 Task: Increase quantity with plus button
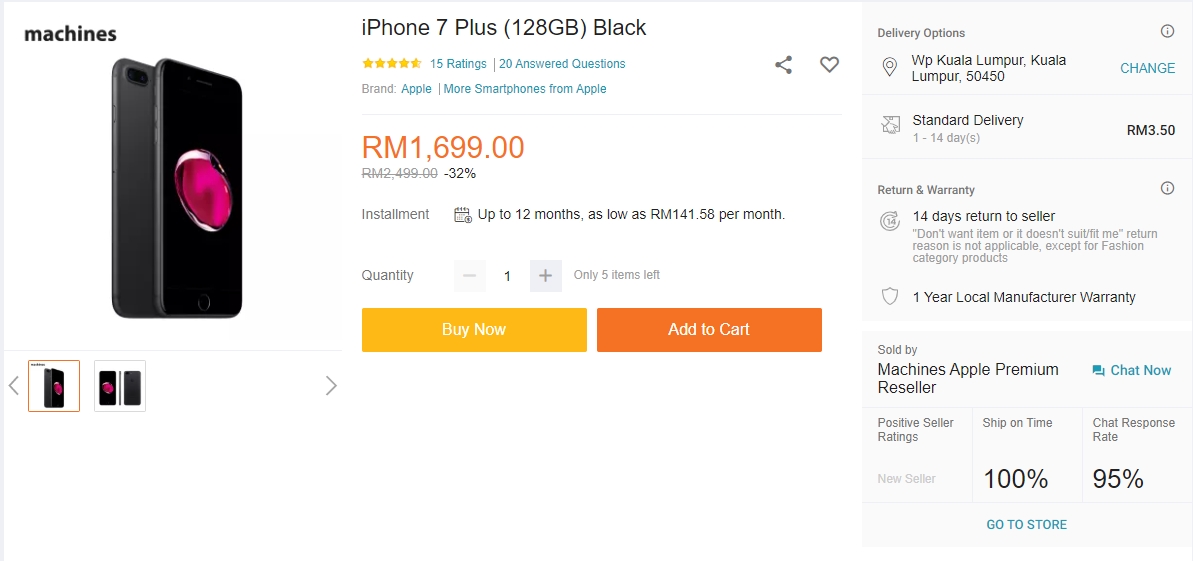[x=545, y=275]
